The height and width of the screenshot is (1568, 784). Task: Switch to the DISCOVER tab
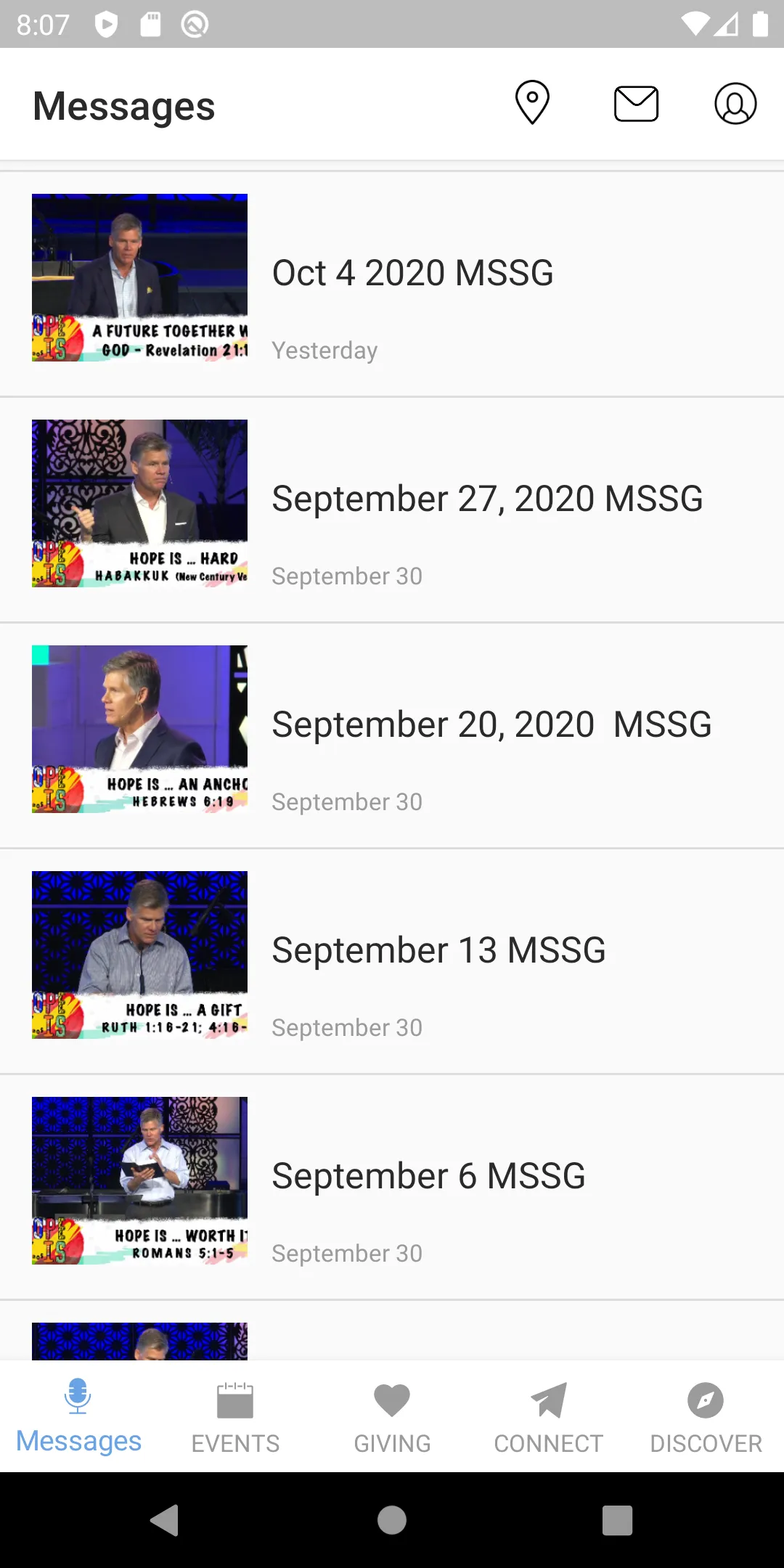pos(706,1416)
